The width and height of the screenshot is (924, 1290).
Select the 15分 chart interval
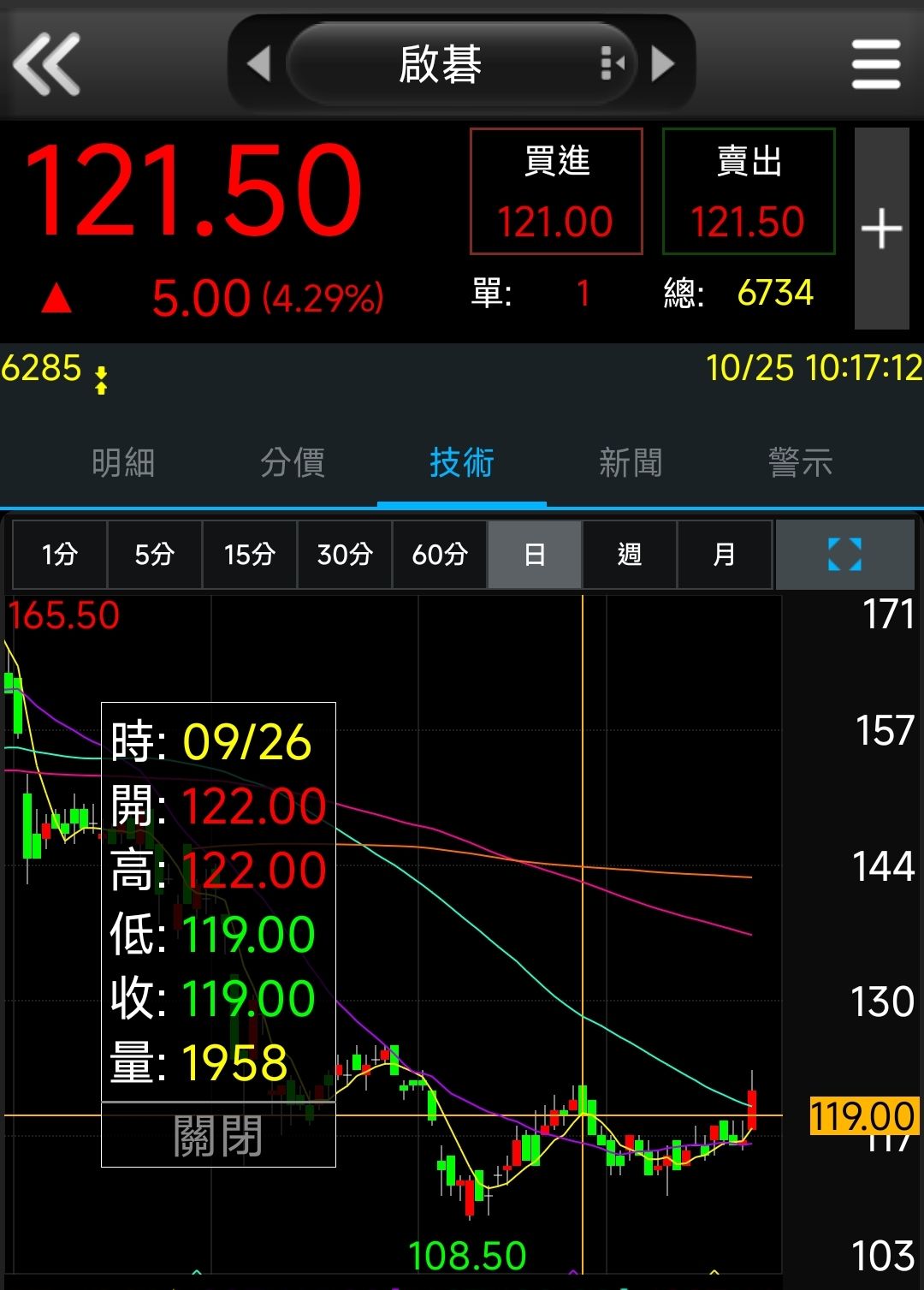click(x=250, y=555)
